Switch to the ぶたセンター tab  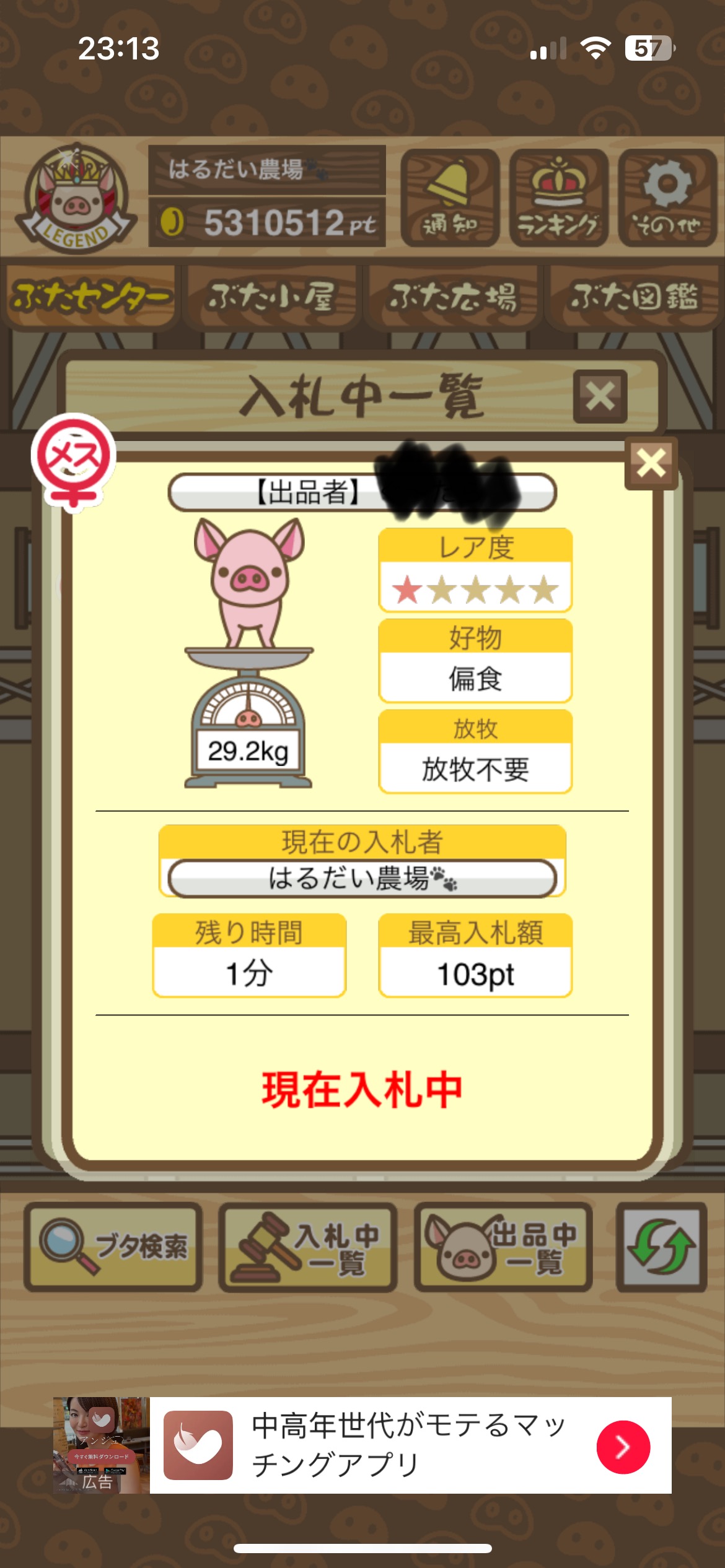[91, 297]
